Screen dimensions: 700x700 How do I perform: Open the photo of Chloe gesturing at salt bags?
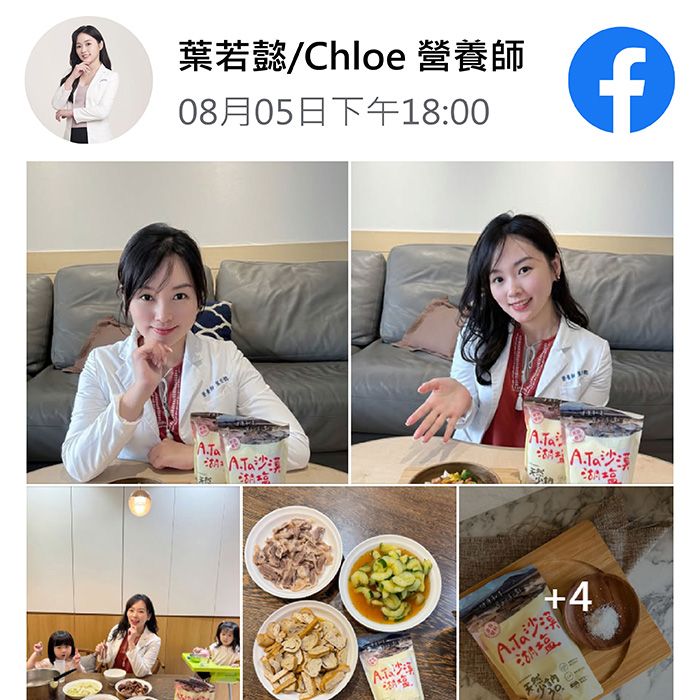(x=511, y=323)
